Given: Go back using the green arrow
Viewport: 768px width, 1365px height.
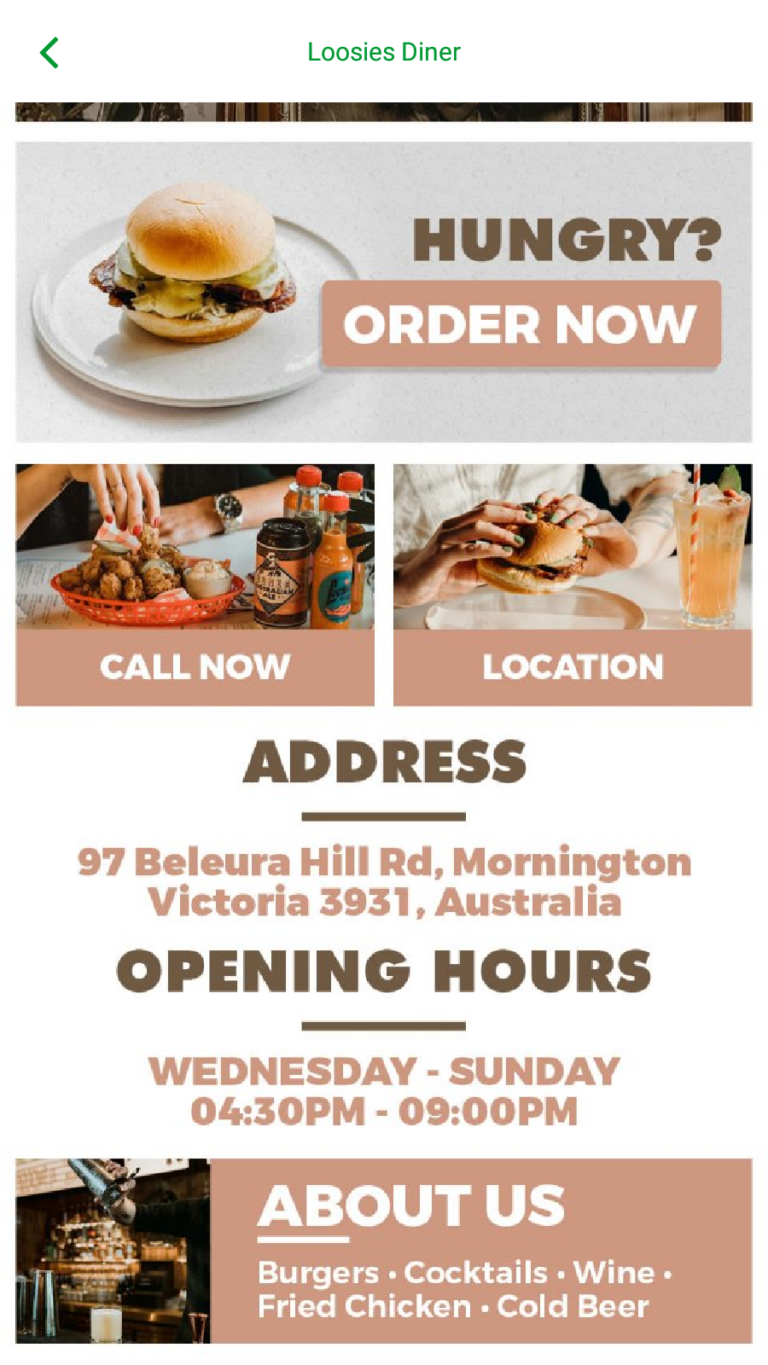Looking at the screenshot, I should (49, 52).
